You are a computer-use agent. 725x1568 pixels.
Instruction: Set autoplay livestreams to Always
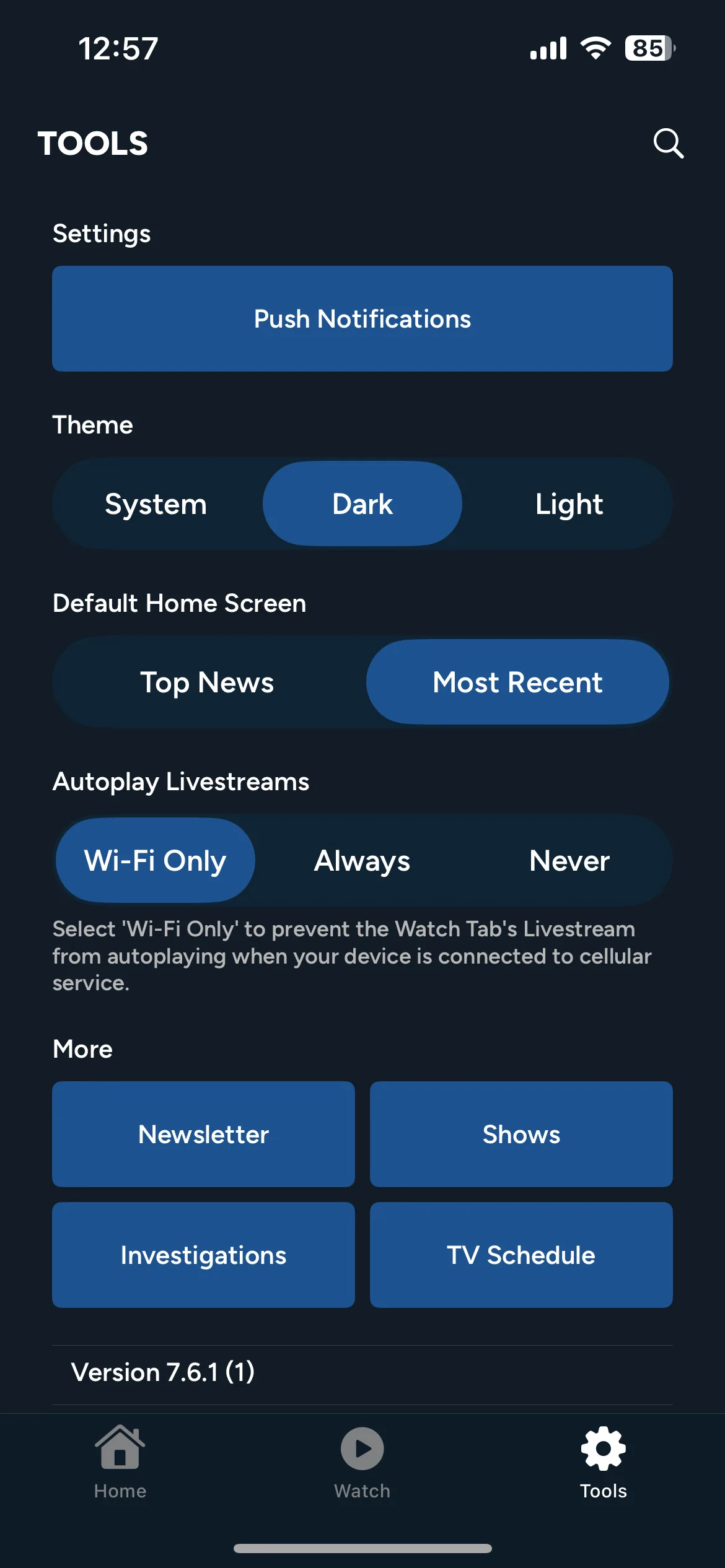(x=362, y=861)
